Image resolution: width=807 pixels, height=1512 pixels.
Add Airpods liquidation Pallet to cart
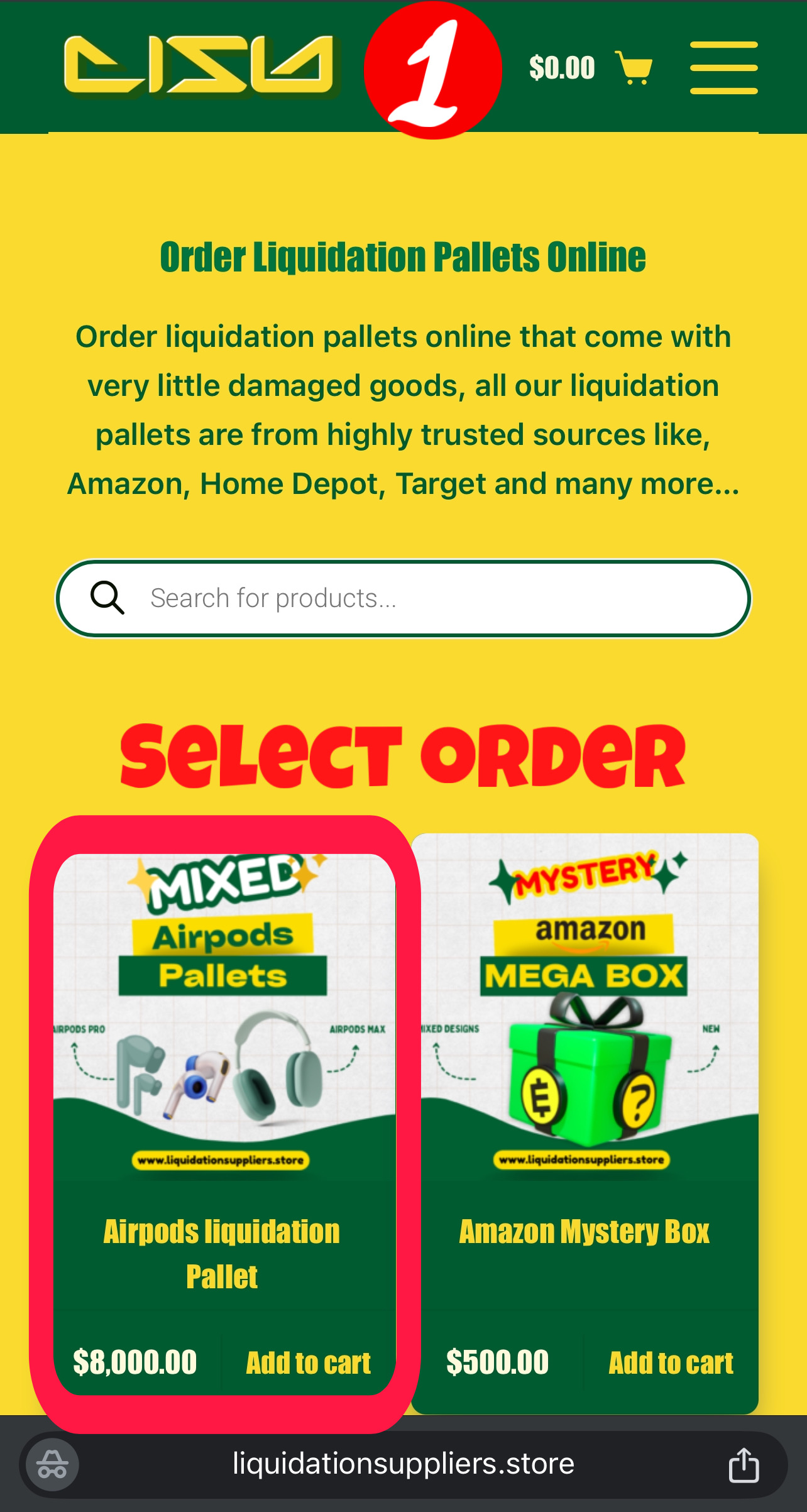(309, 1363)
